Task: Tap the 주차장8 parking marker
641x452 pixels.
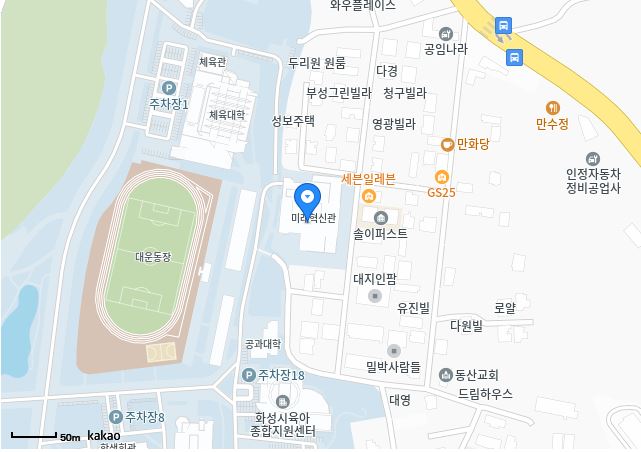Action: [x=115, y=416]
